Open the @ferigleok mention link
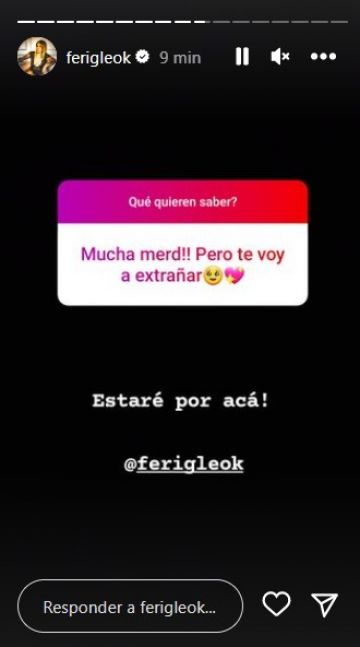360x647 pixels. (x=184, y=464)
